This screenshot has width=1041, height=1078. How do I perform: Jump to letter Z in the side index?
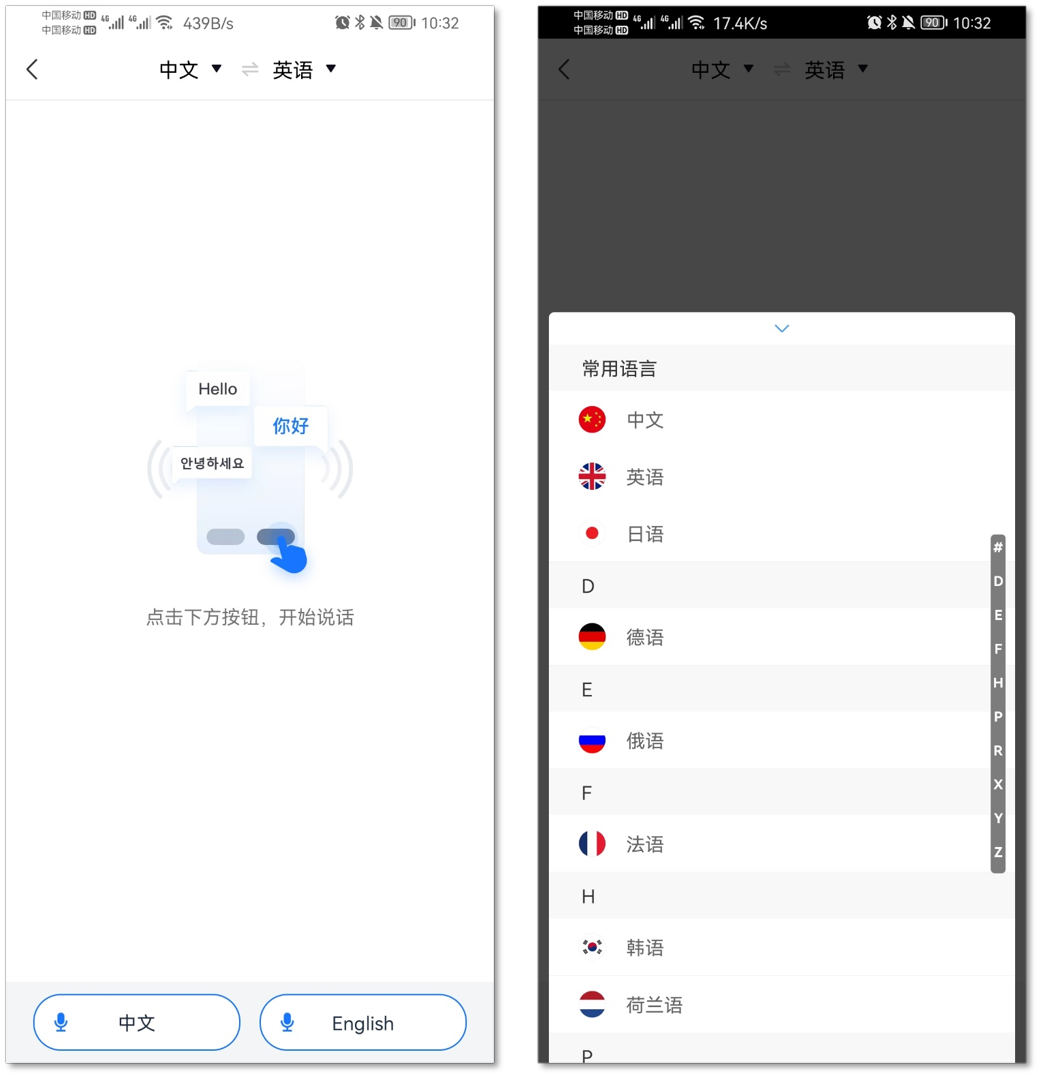(998, 853)
